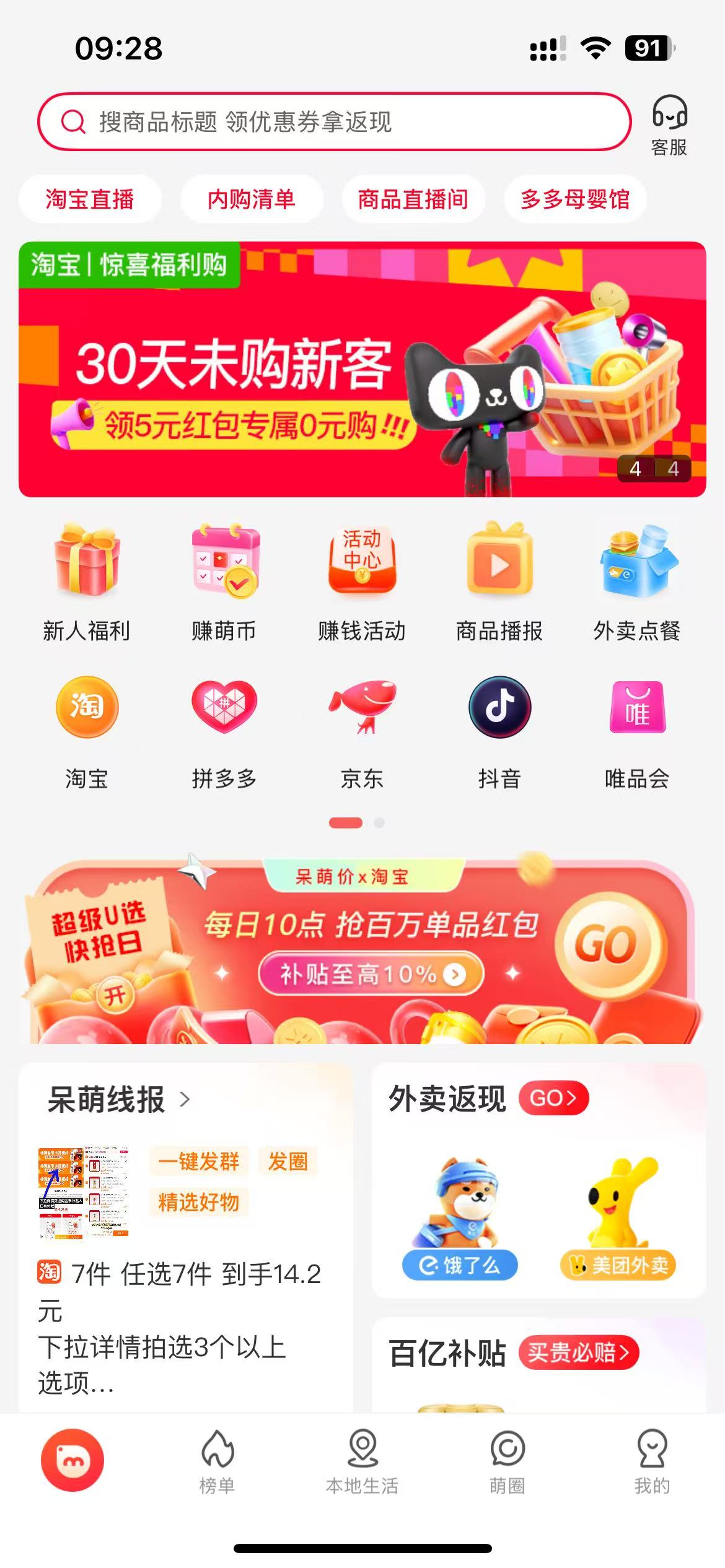Viewport: 725px width, 1568px height.
Task: Tap GO on the 超级U选 banner
Action: 605,944
